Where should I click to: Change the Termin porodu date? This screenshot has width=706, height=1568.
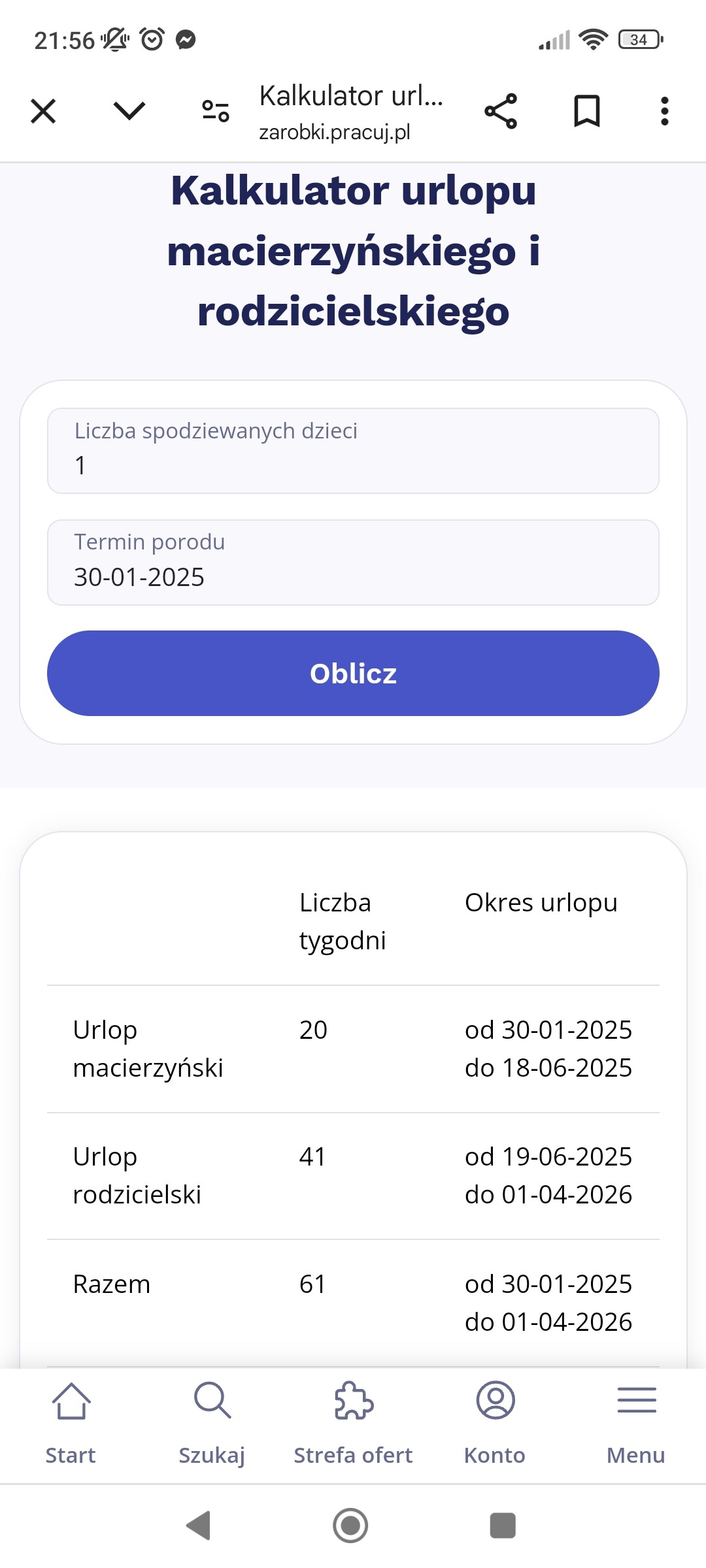tap(353, 563)
